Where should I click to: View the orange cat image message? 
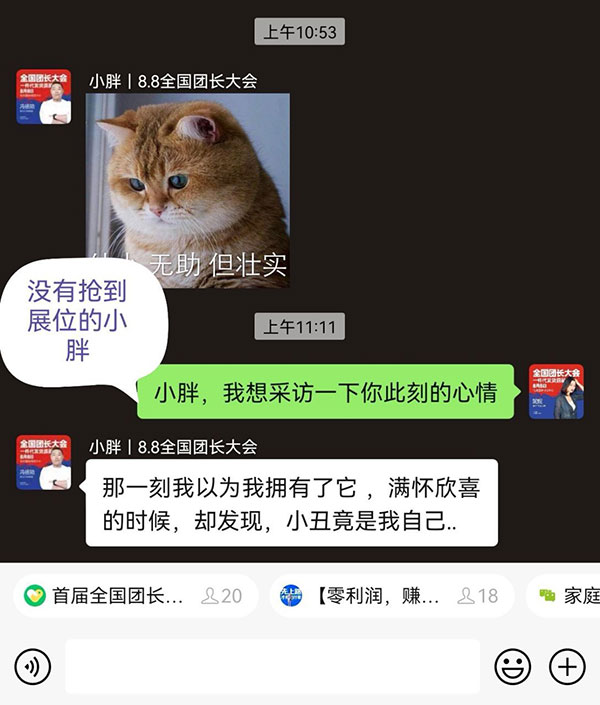187,190
